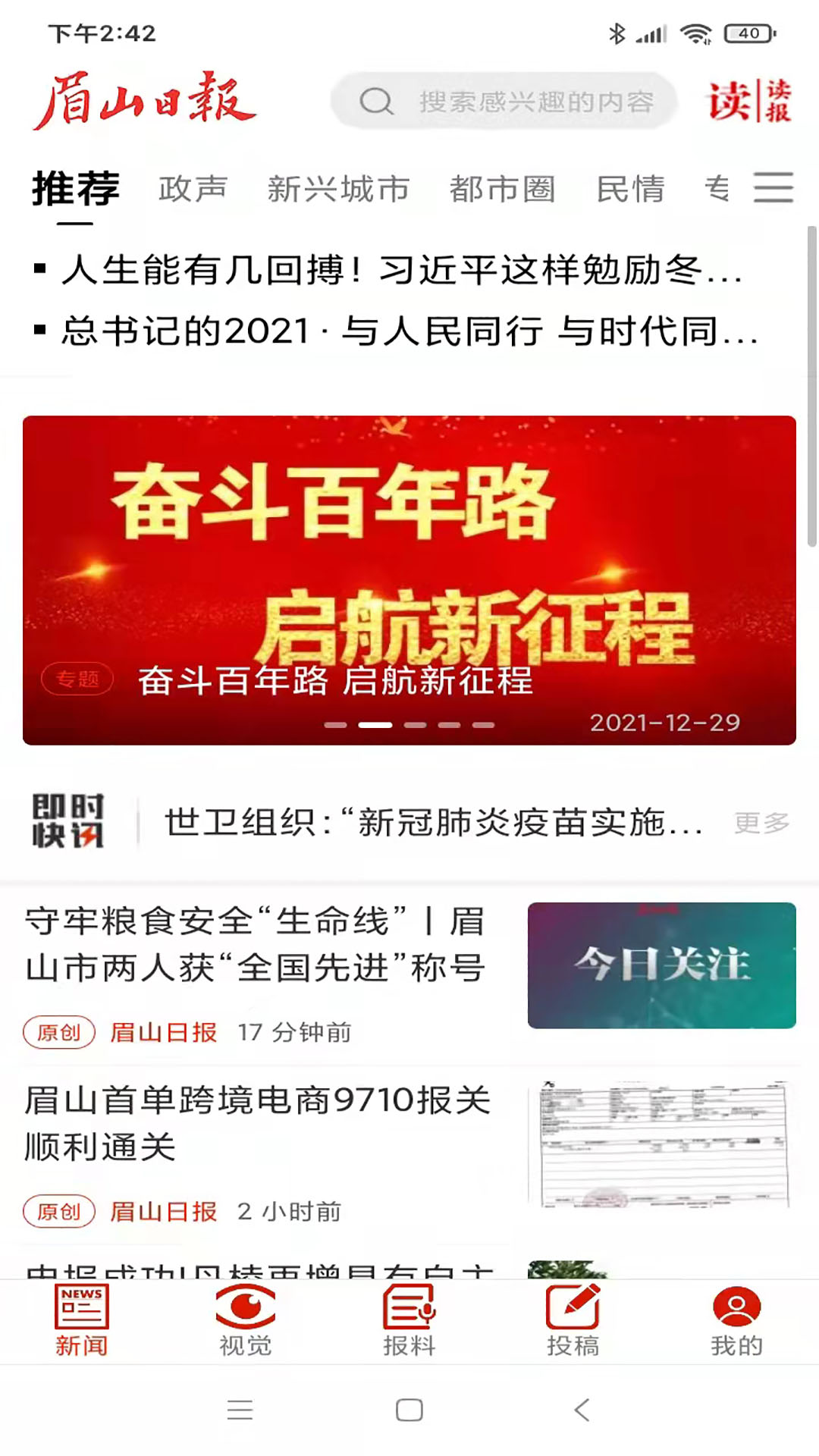Switch to the 政声 tab
Image resolution: width=819 pixels, height=1456 pixels.
coord(193,188)
